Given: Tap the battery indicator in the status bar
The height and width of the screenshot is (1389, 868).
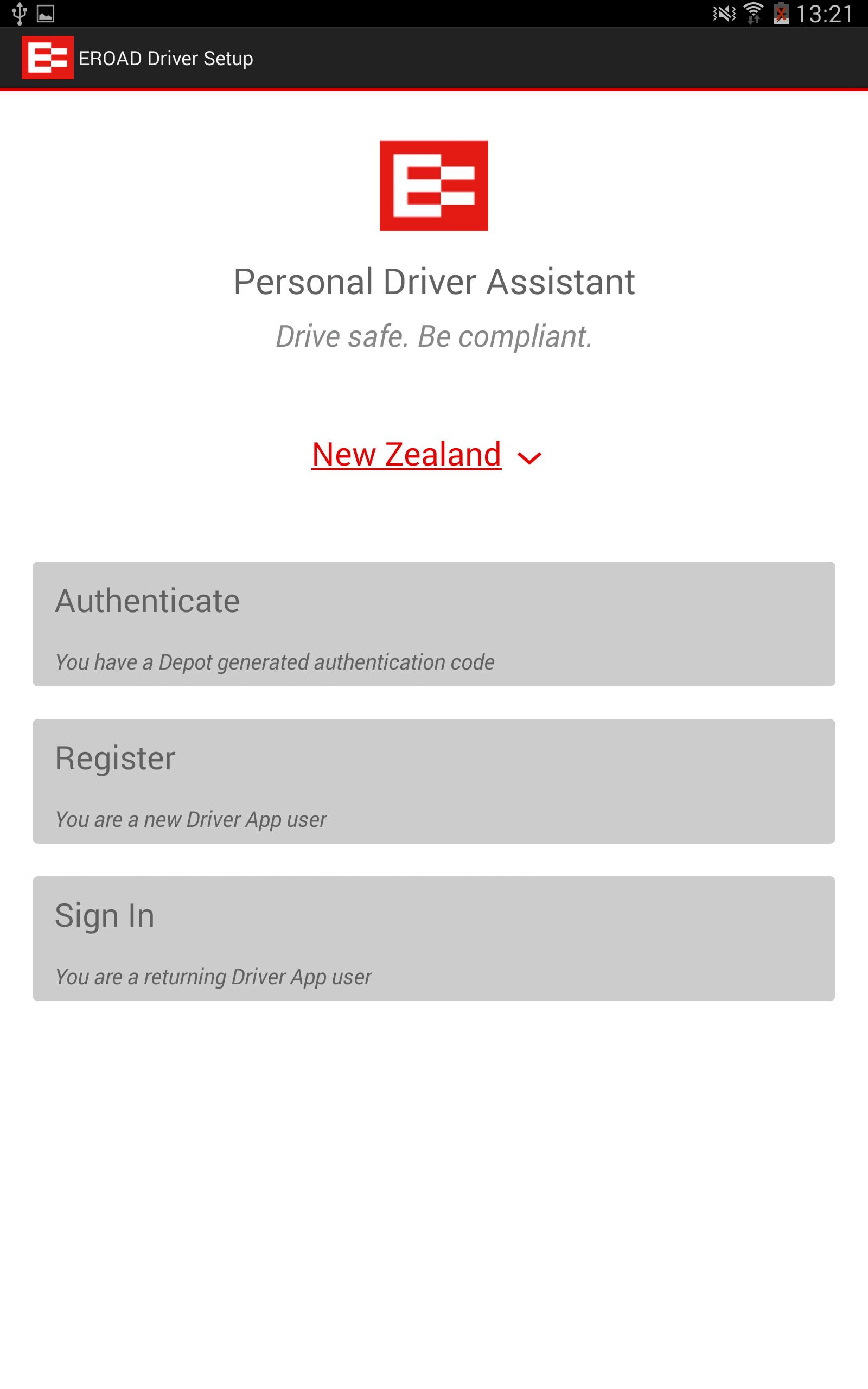Looking at the screenshot, I should (x=782, y=12).
